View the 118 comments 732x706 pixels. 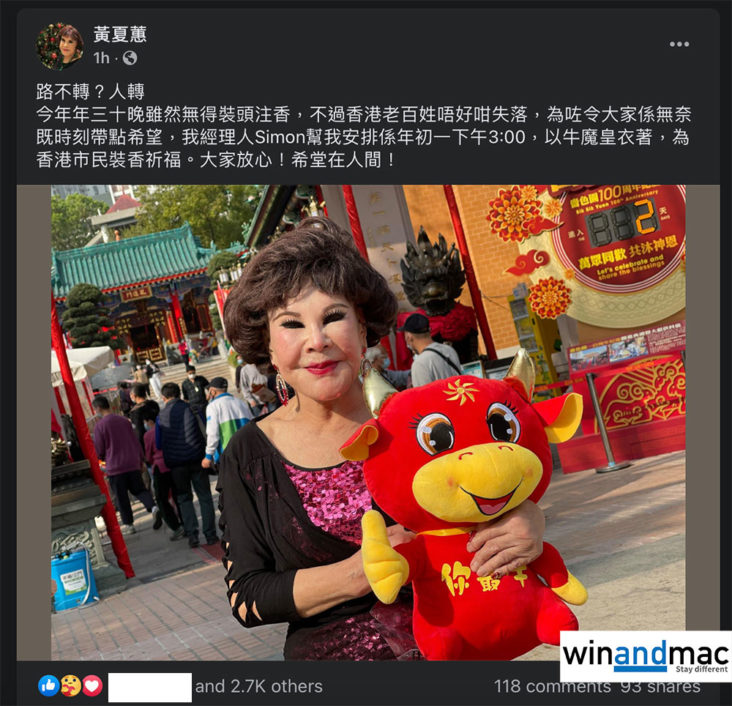[552, 686]
